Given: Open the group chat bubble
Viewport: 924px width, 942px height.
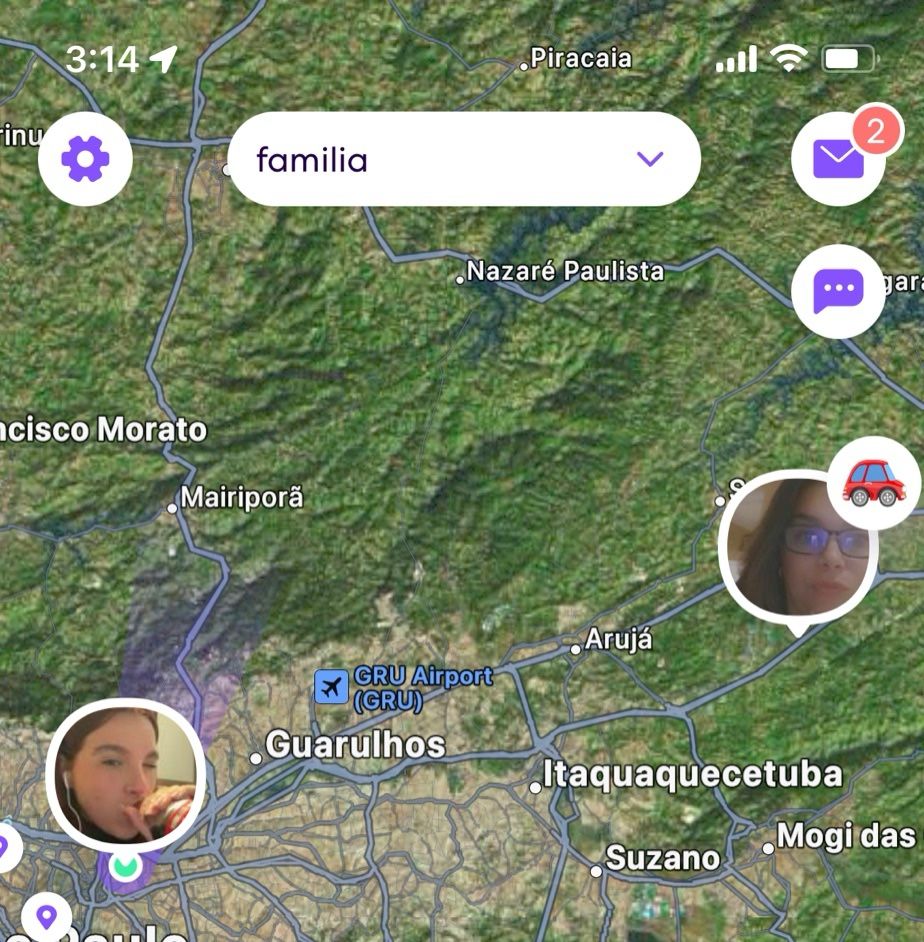Looking at the screenshot, I should (838, 291).
